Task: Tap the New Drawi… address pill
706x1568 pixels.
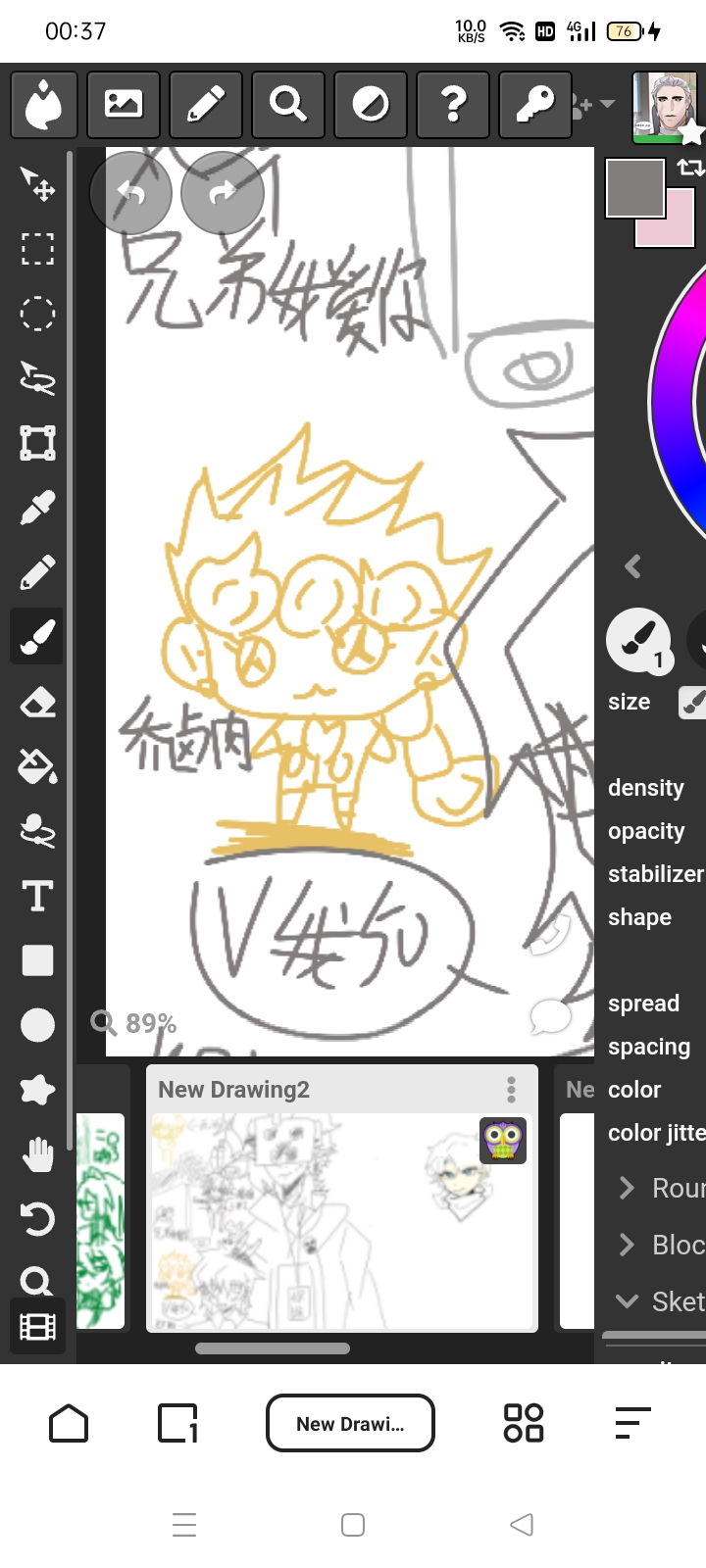Action: pyautogui.click(x=350, y=1423)
